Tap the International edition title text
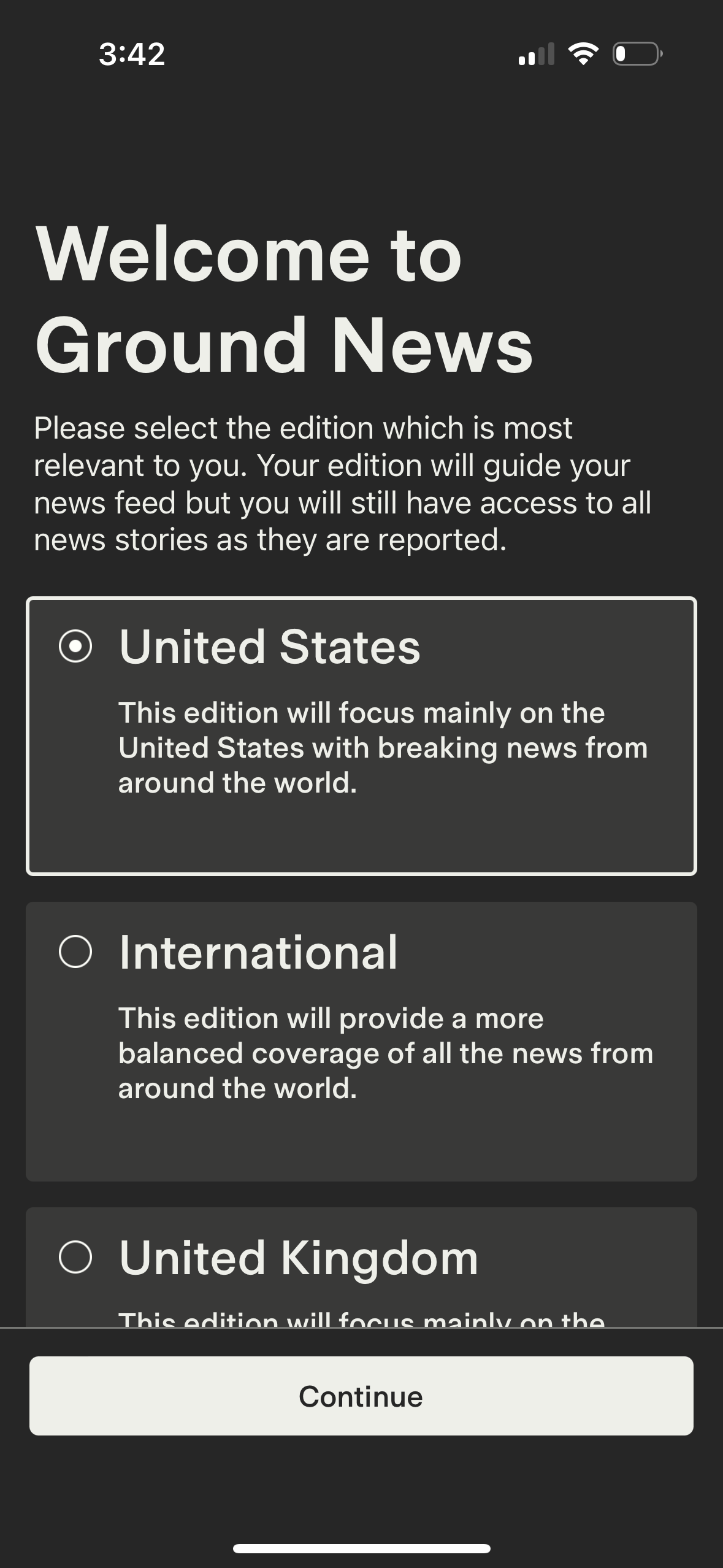 pos(258,951)
